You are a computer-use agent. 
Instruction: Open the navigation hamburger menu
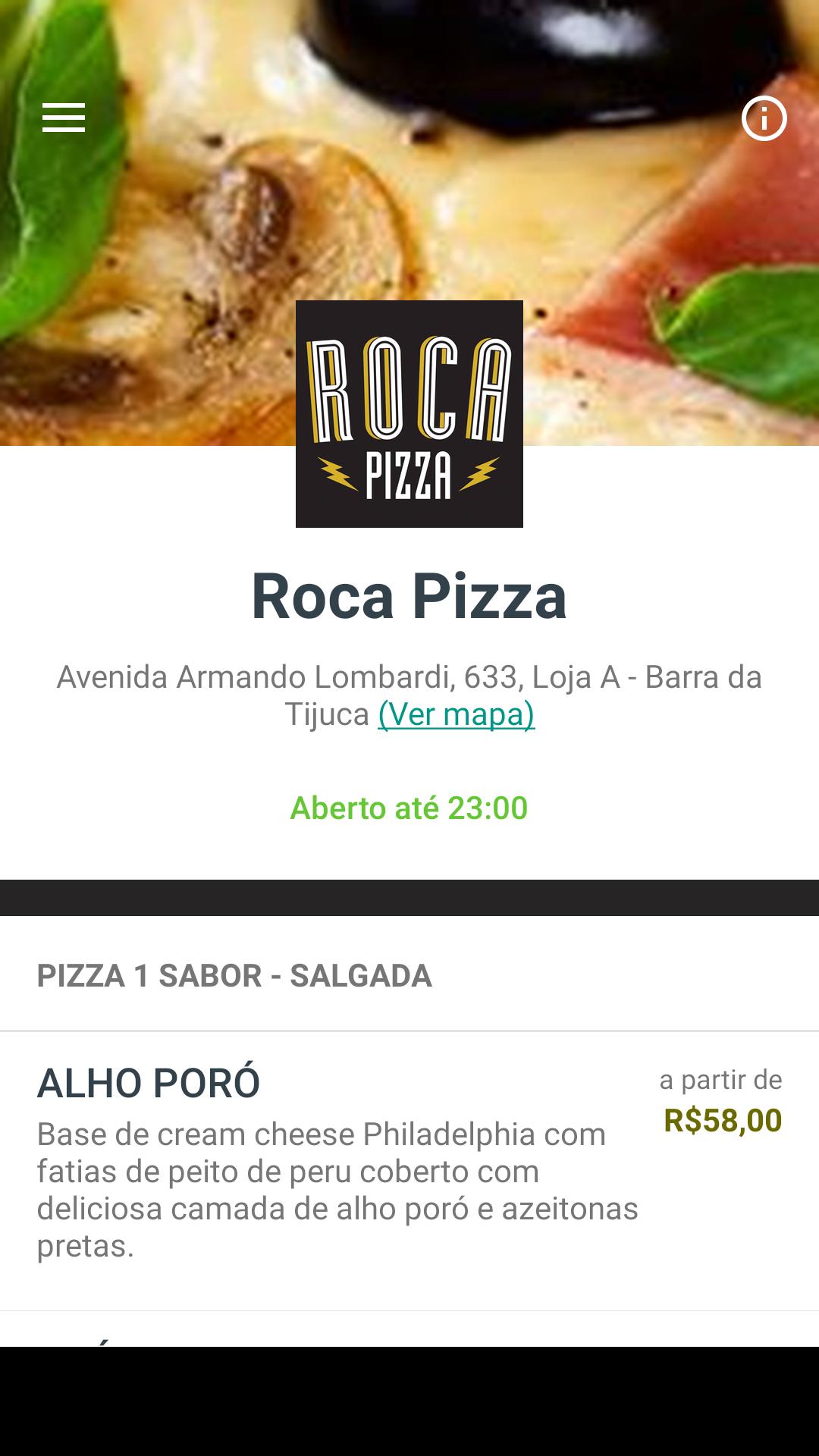point(64,118)
